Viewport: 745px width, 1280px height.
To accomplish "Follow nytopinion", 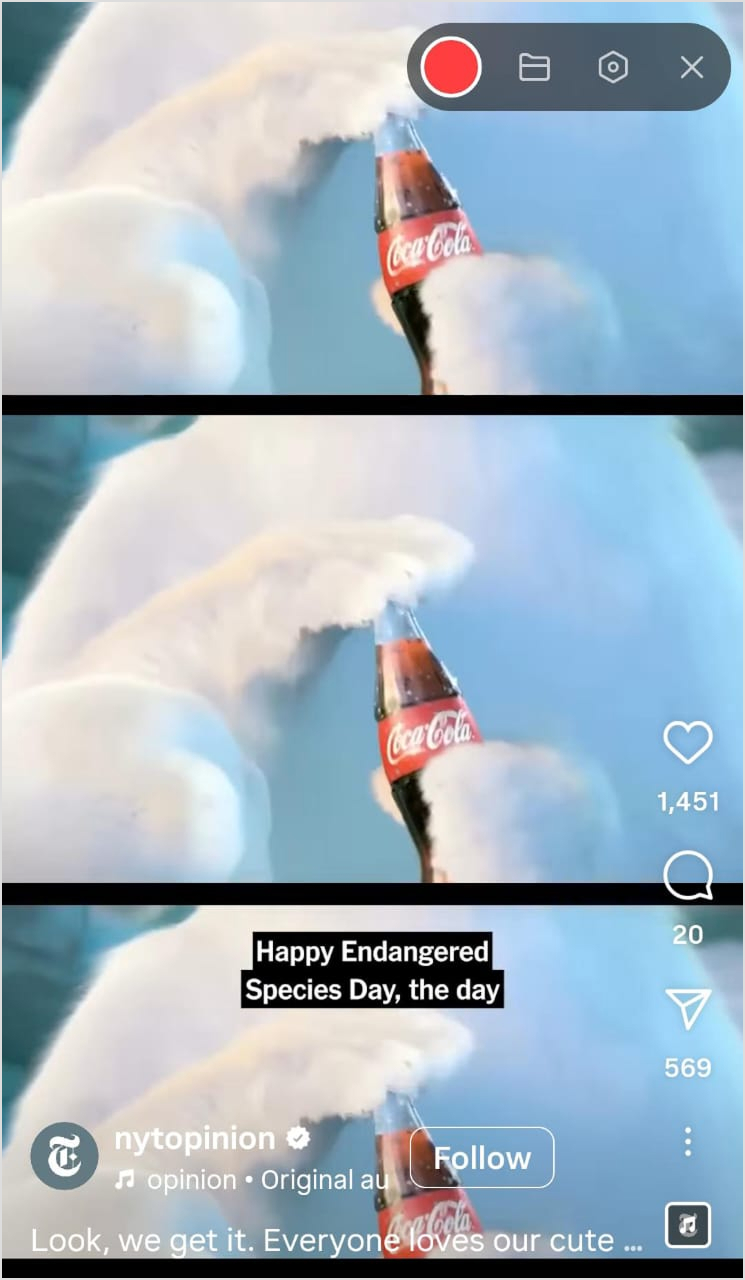I will pyautogui.click(x=482, y=1158).
